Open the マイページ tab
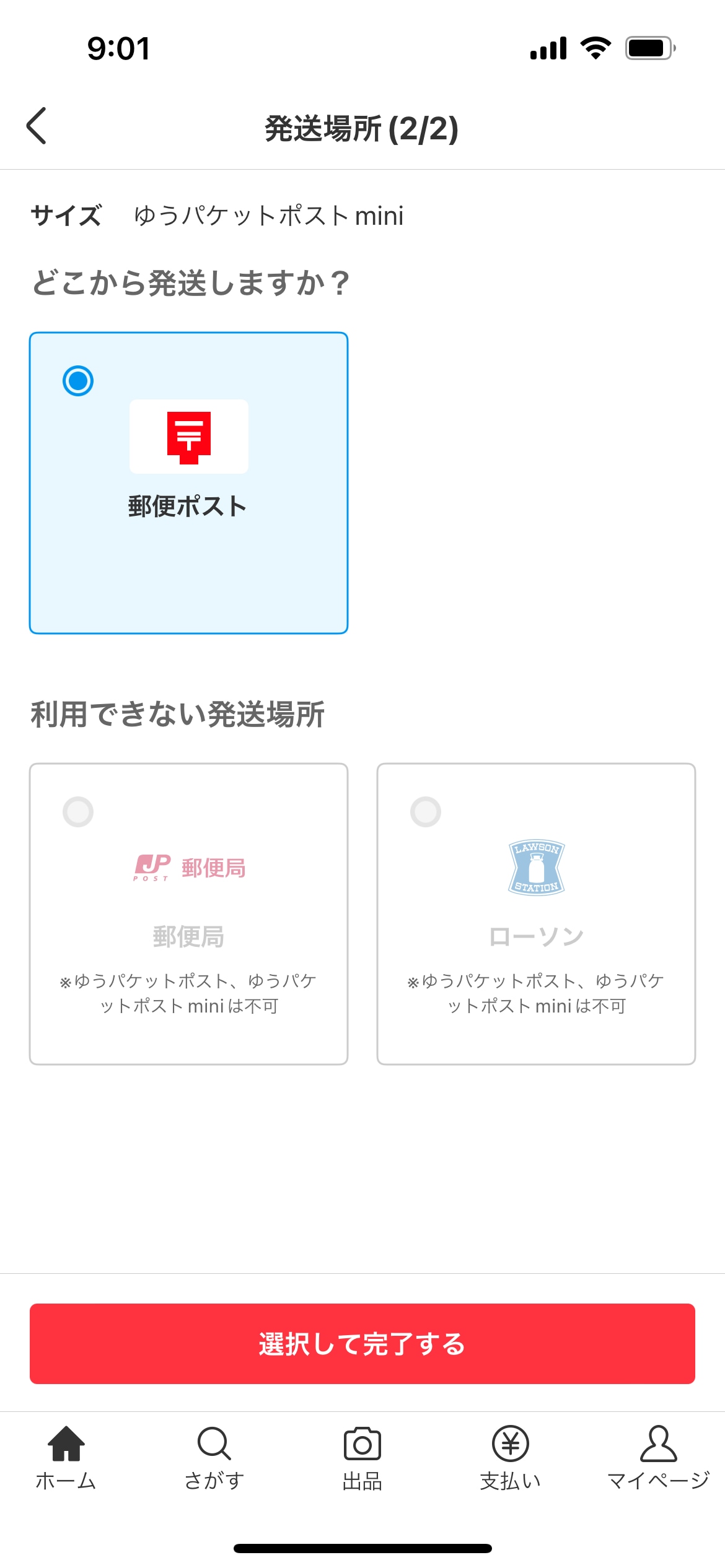 (x=658, y=1457)
